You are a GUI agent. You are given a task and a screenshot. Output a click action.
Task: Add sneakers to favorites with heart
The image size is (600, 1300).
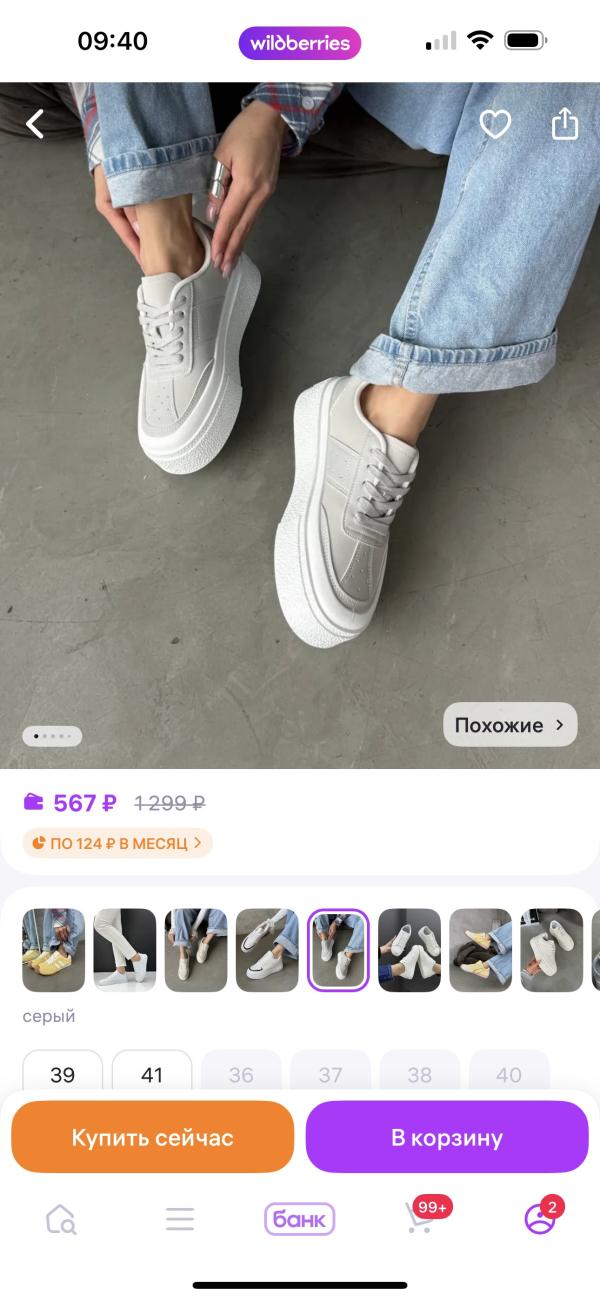point(495,124)
